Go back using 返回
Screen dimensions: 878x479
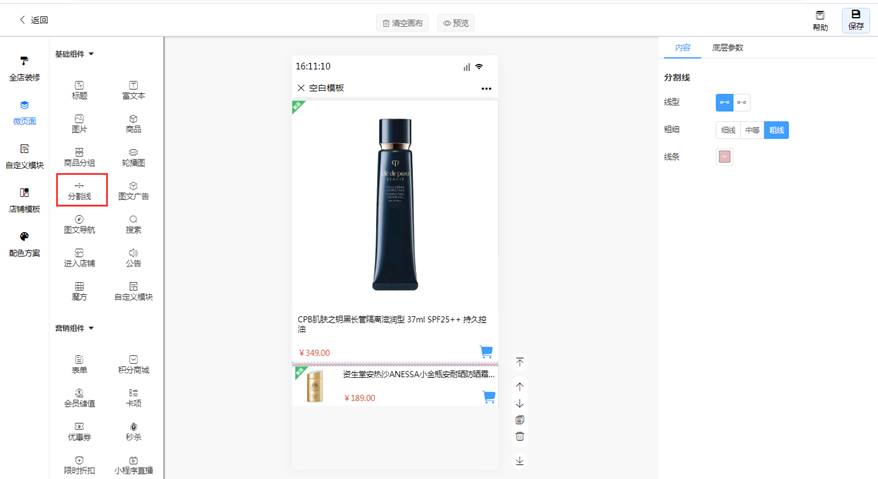33,20
